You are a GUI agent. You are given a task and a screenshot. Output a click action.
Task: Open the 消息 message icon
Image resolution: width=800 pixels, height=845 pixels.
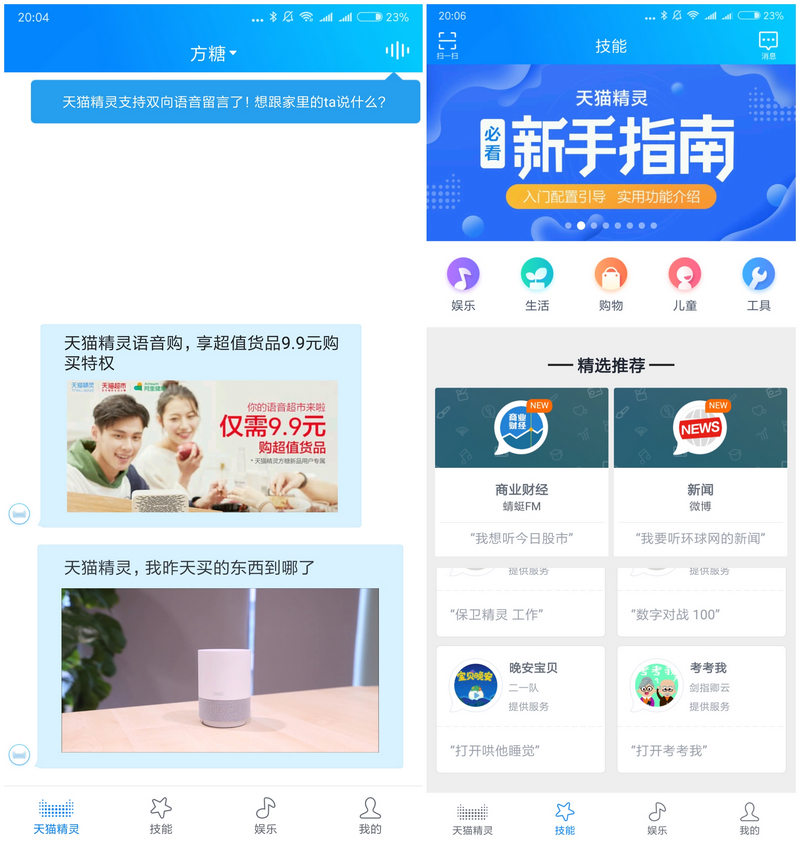(768, 45)
